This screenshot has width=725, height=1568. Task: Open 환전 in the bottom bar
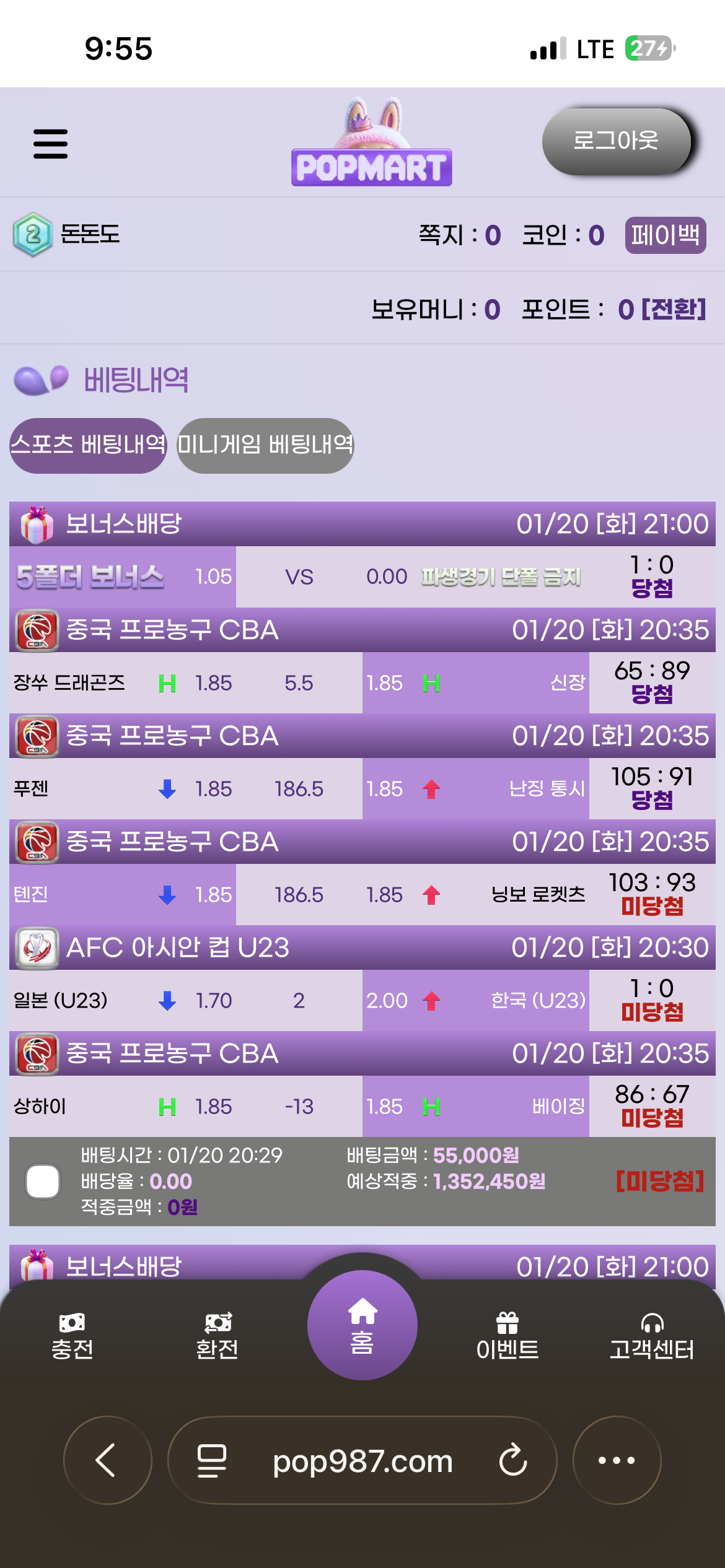[x=217, y=1337]
